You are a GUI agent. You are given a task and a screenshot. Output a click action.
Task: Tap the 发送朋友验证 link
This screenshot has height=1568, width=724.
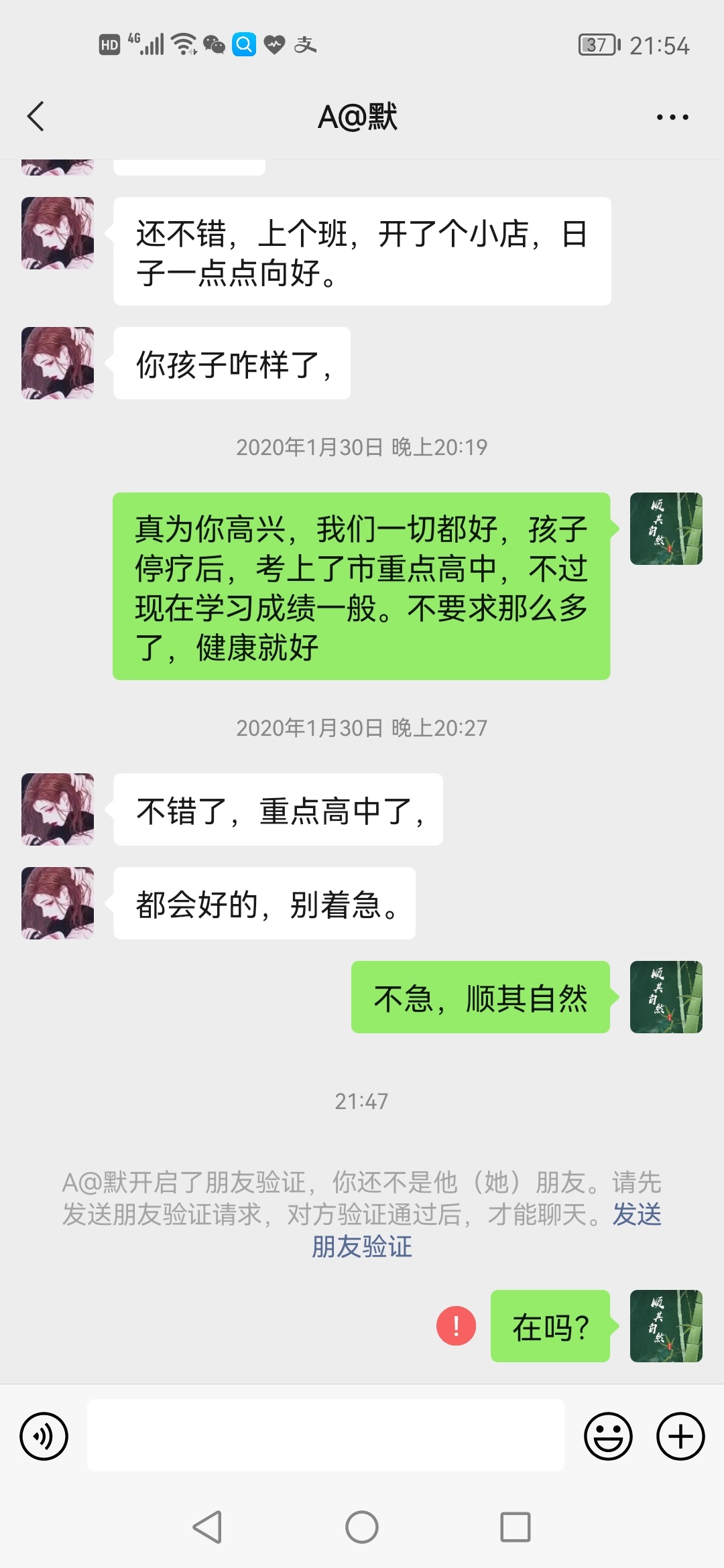(x=362, y=1247)
